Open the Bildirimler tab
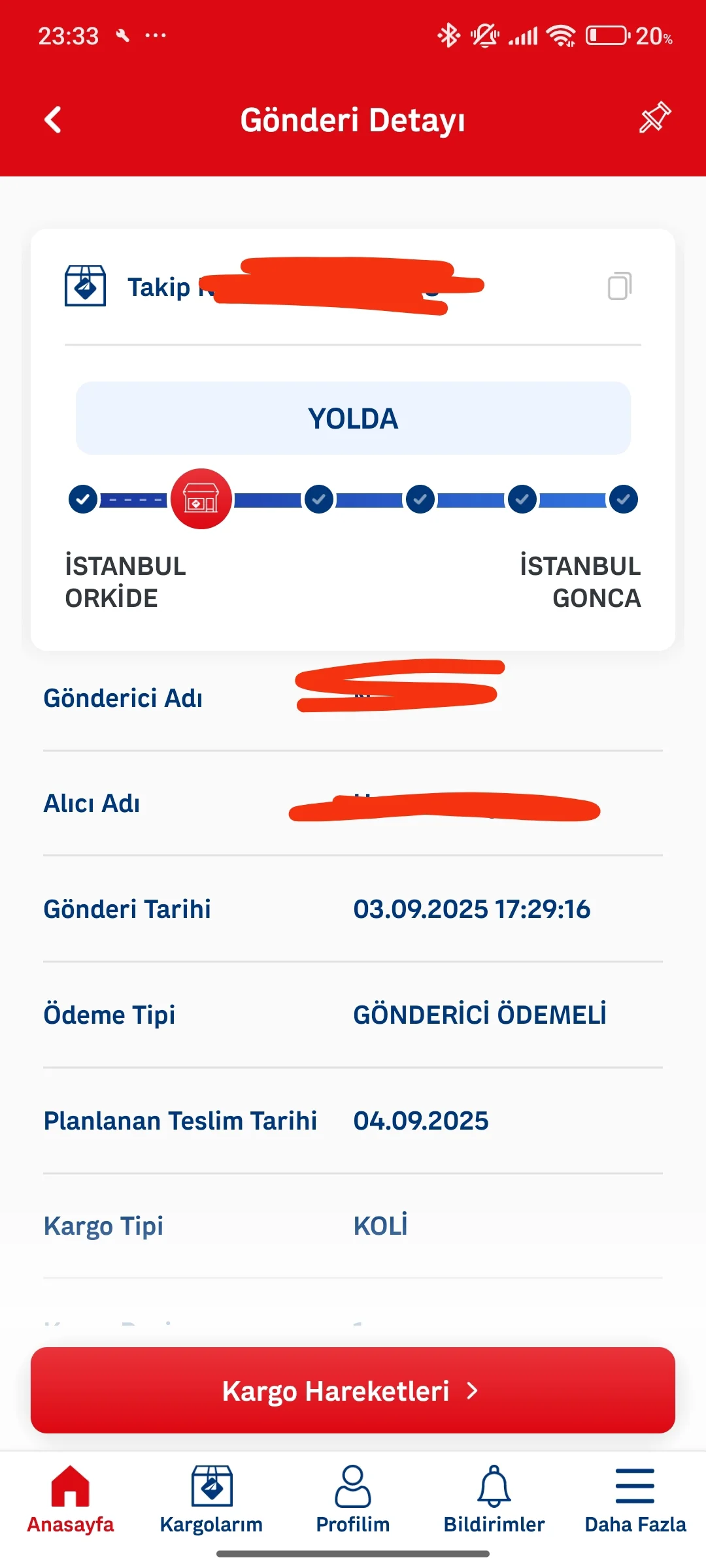This screenshot has width=706, height=1568. click(494, 1499)
